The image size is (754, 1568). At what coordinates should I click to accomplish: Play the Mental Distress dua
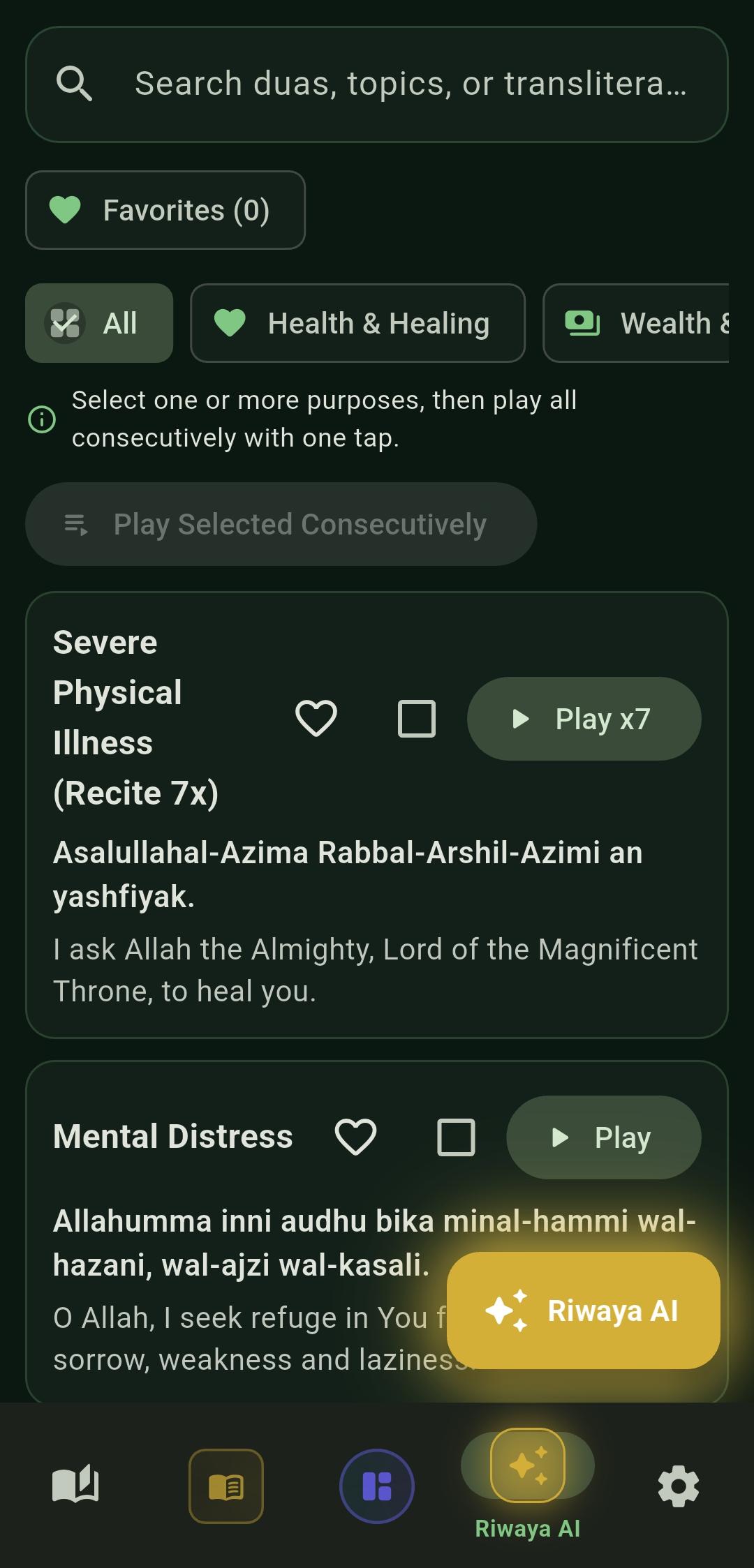pos(604,1137)
